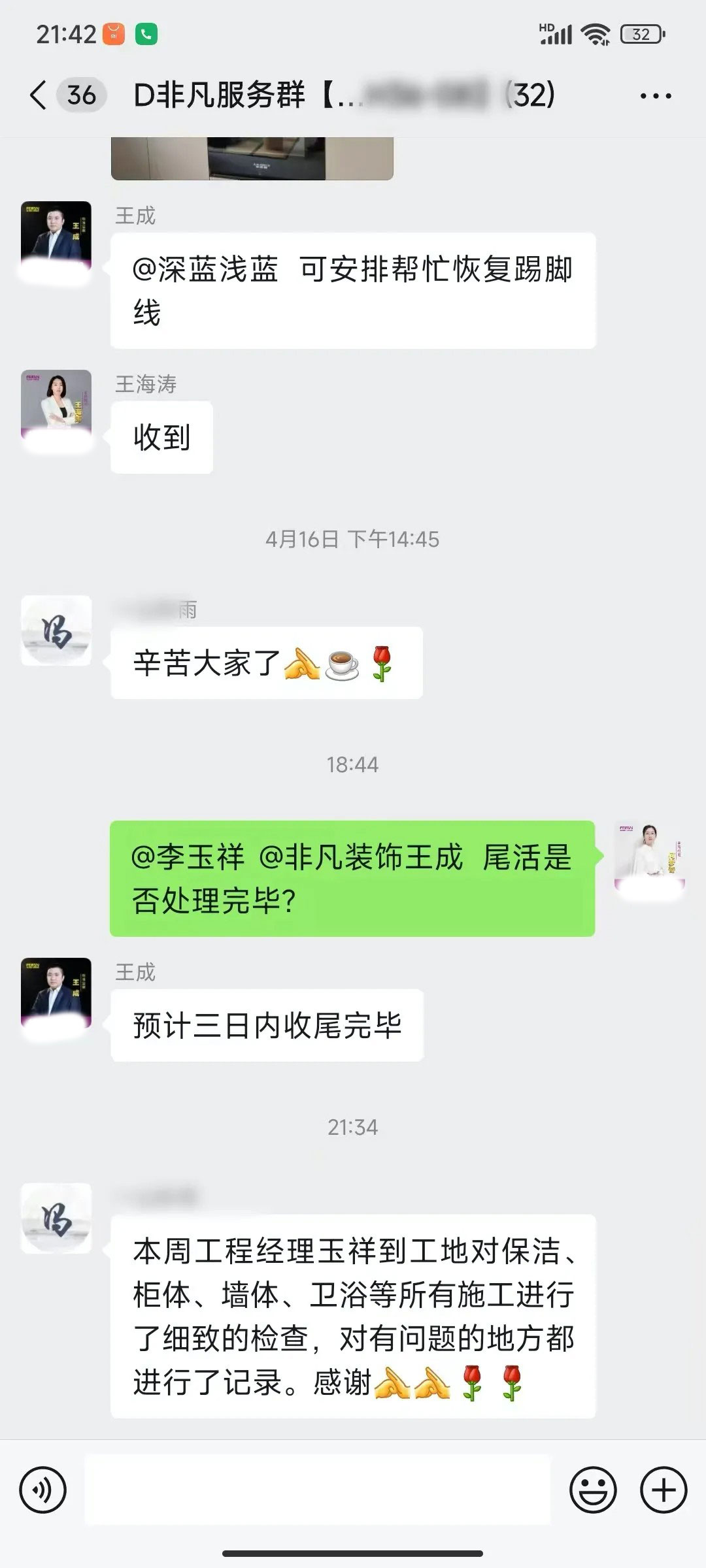Open the group chat overflow menu
706x1568 pixels.
point(655,96)
